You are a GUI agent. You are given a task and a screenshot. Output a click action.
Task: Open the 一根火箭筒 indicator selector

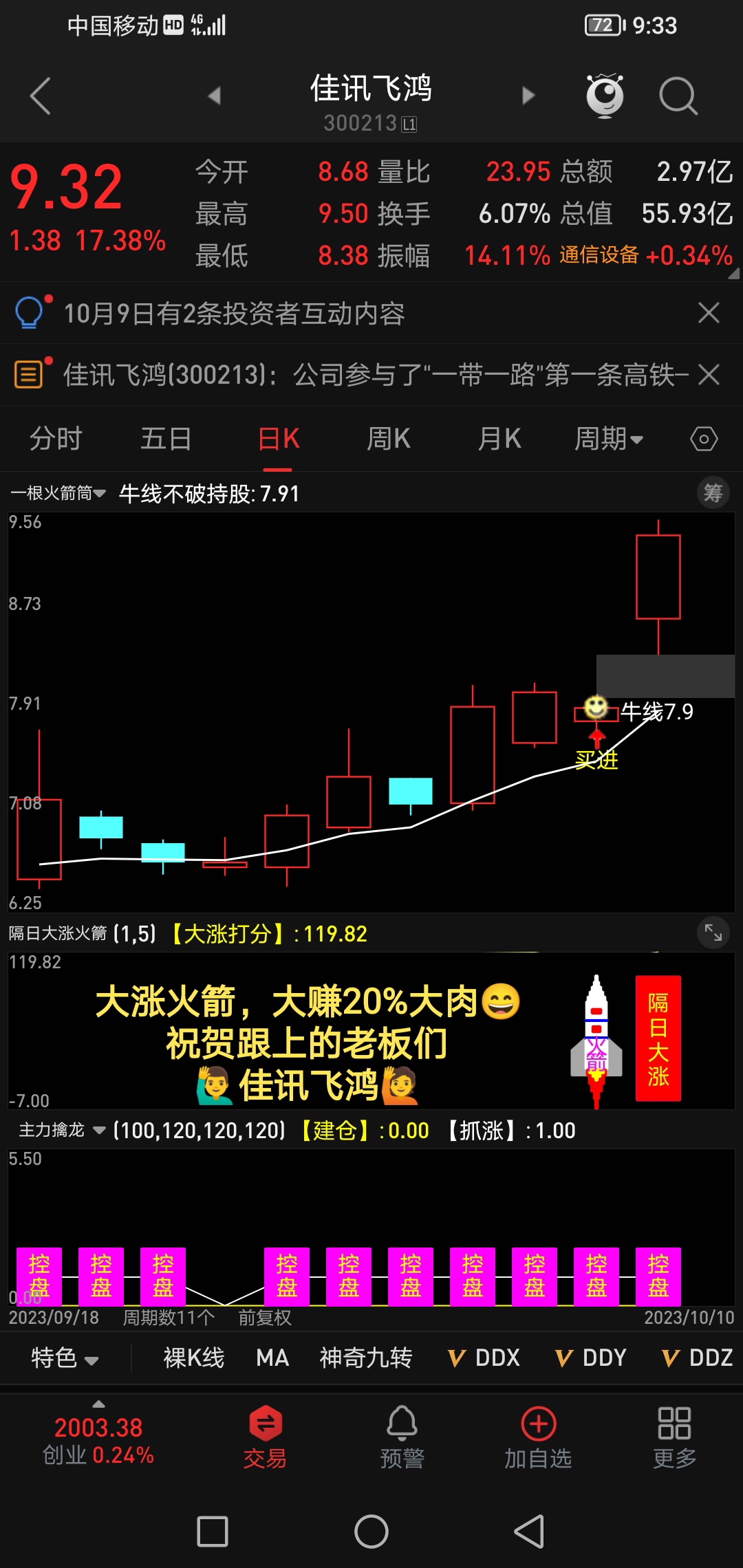coord(58,493)
